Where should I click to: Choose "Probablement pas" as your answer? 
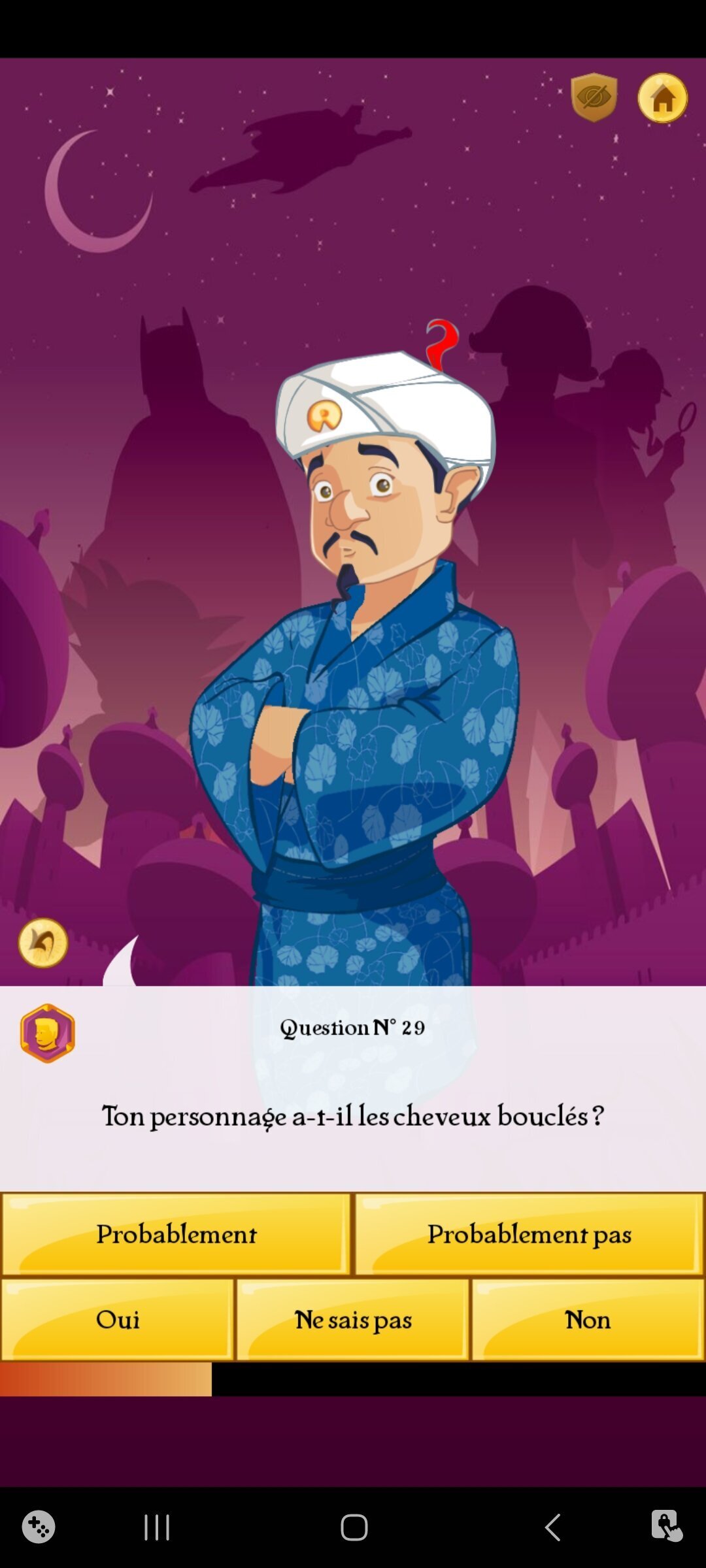tap(529, 1234)
